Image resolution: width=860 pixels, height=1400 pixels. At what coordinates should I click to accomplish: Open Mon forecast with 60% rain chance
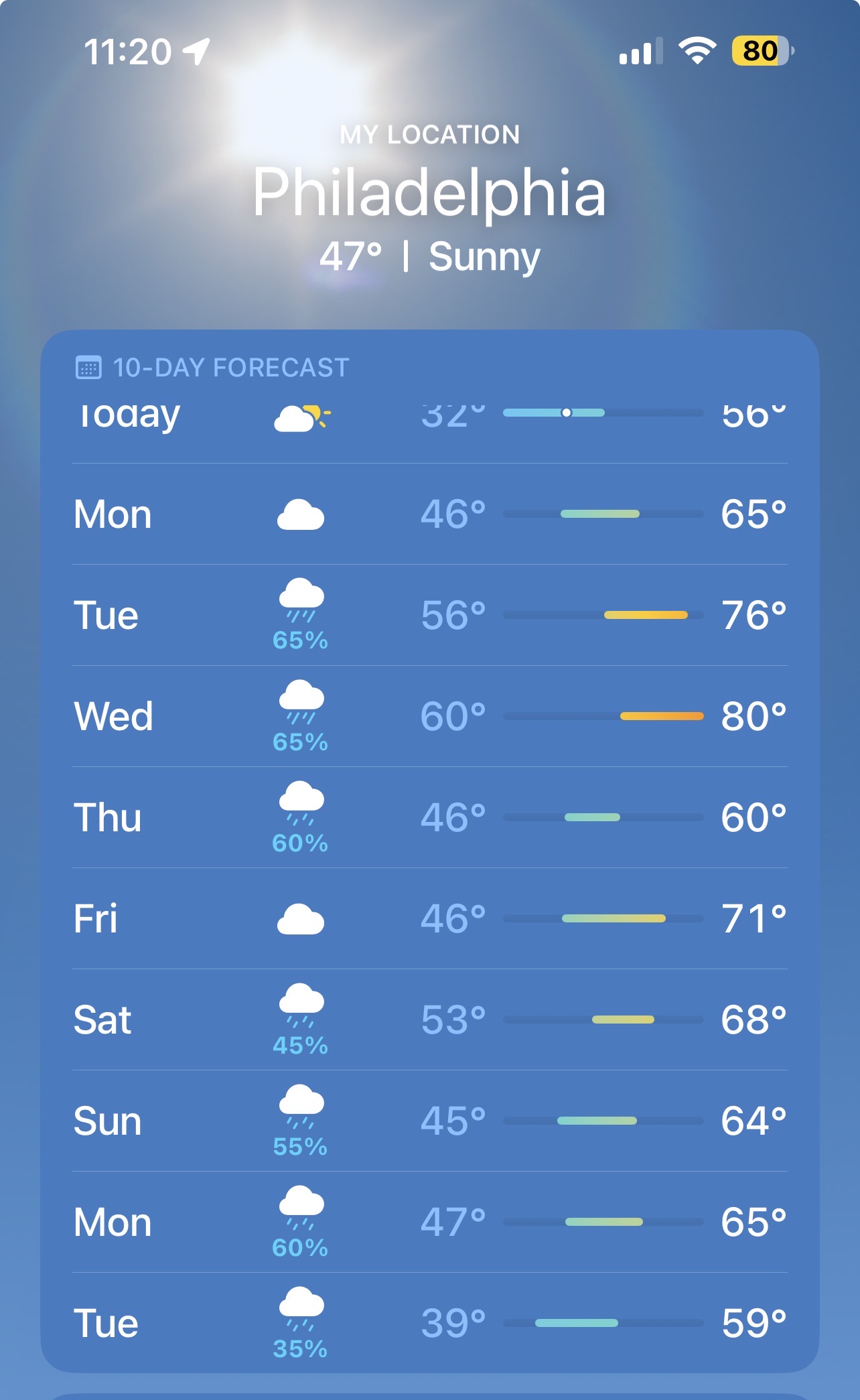click(429, 1222)
